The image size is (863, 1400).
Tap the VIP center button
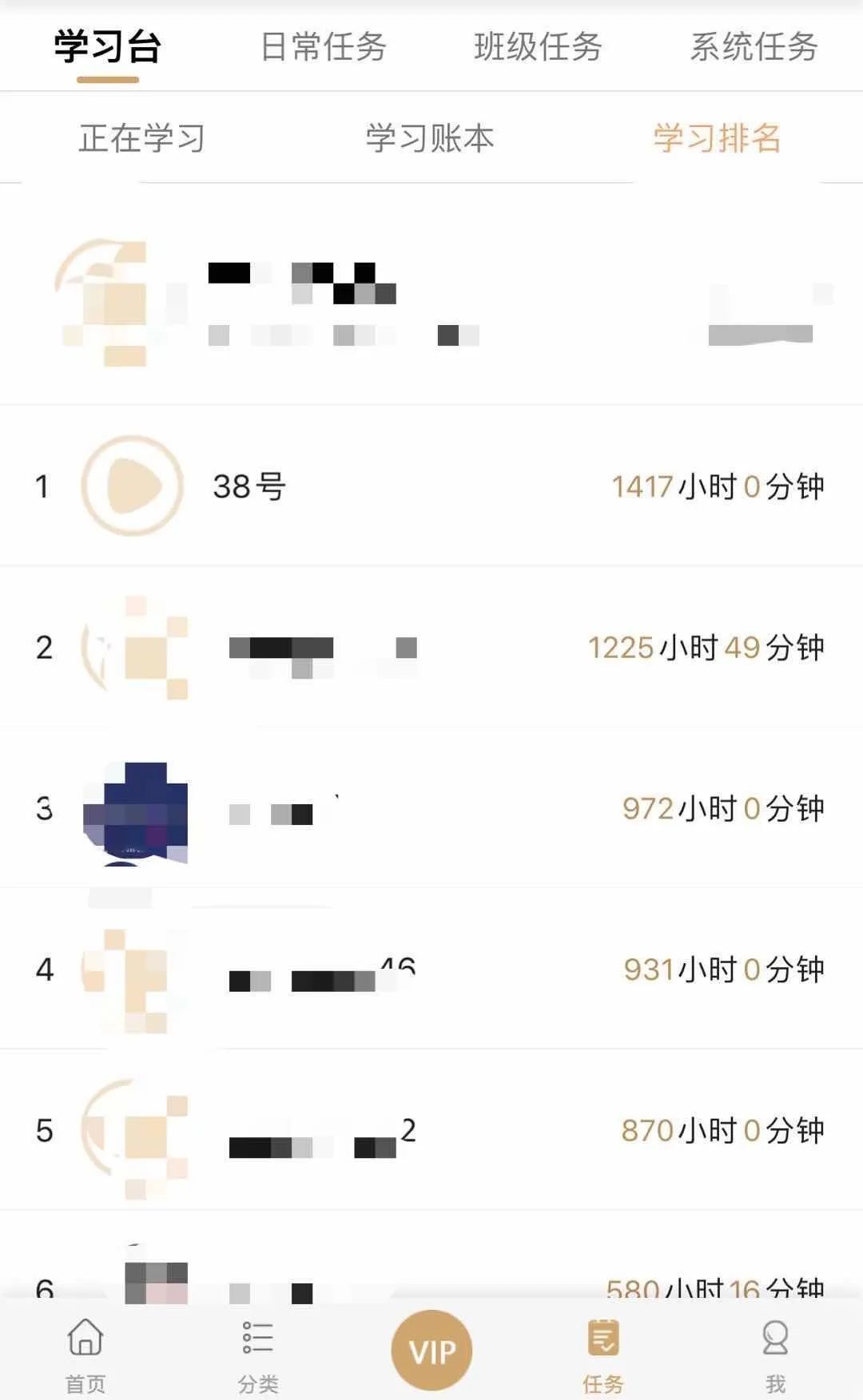[x=431, y=1350]
